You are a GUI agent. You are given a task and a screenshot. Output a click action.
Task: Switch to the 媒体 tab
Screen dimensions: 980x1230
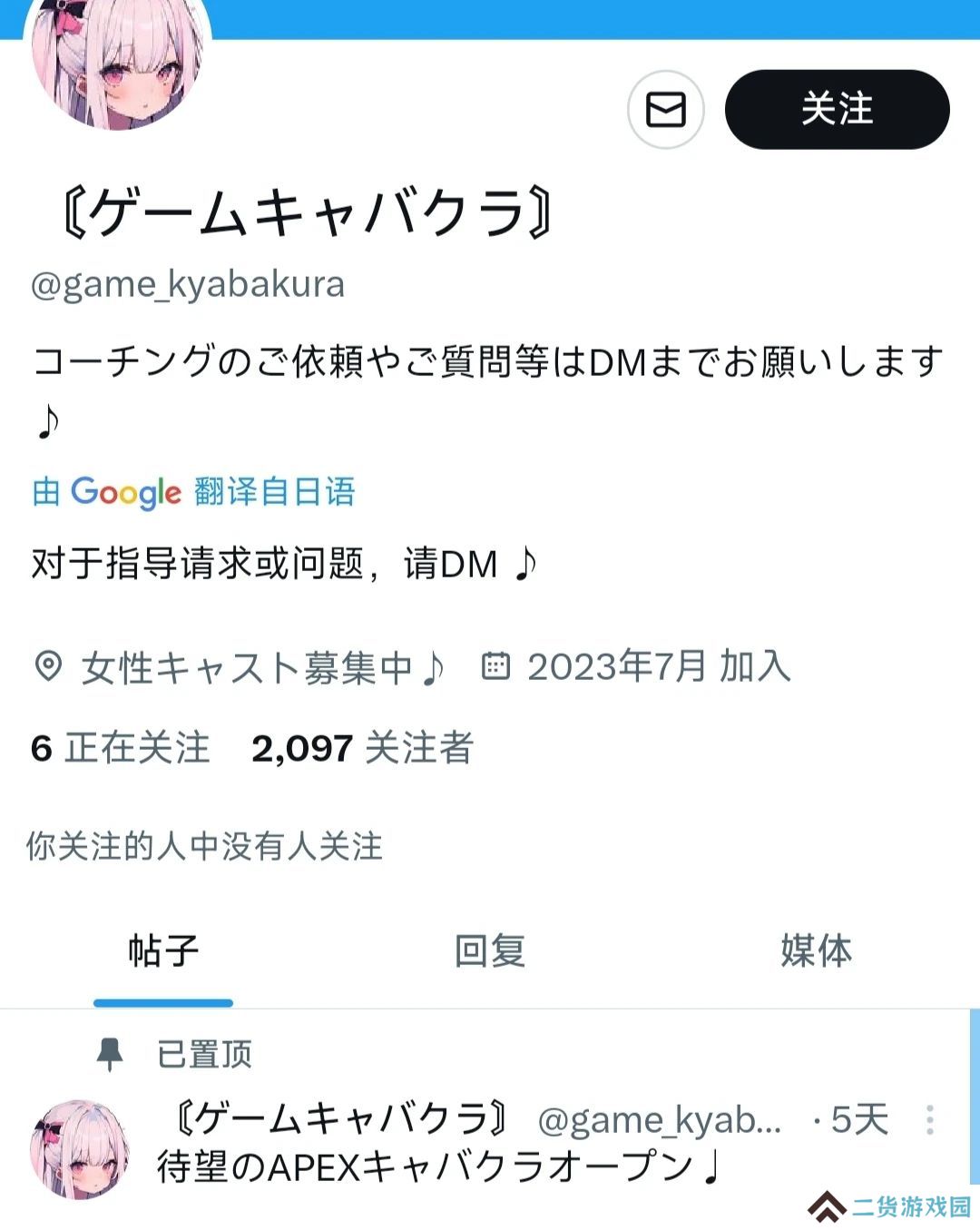click(816, 951)
